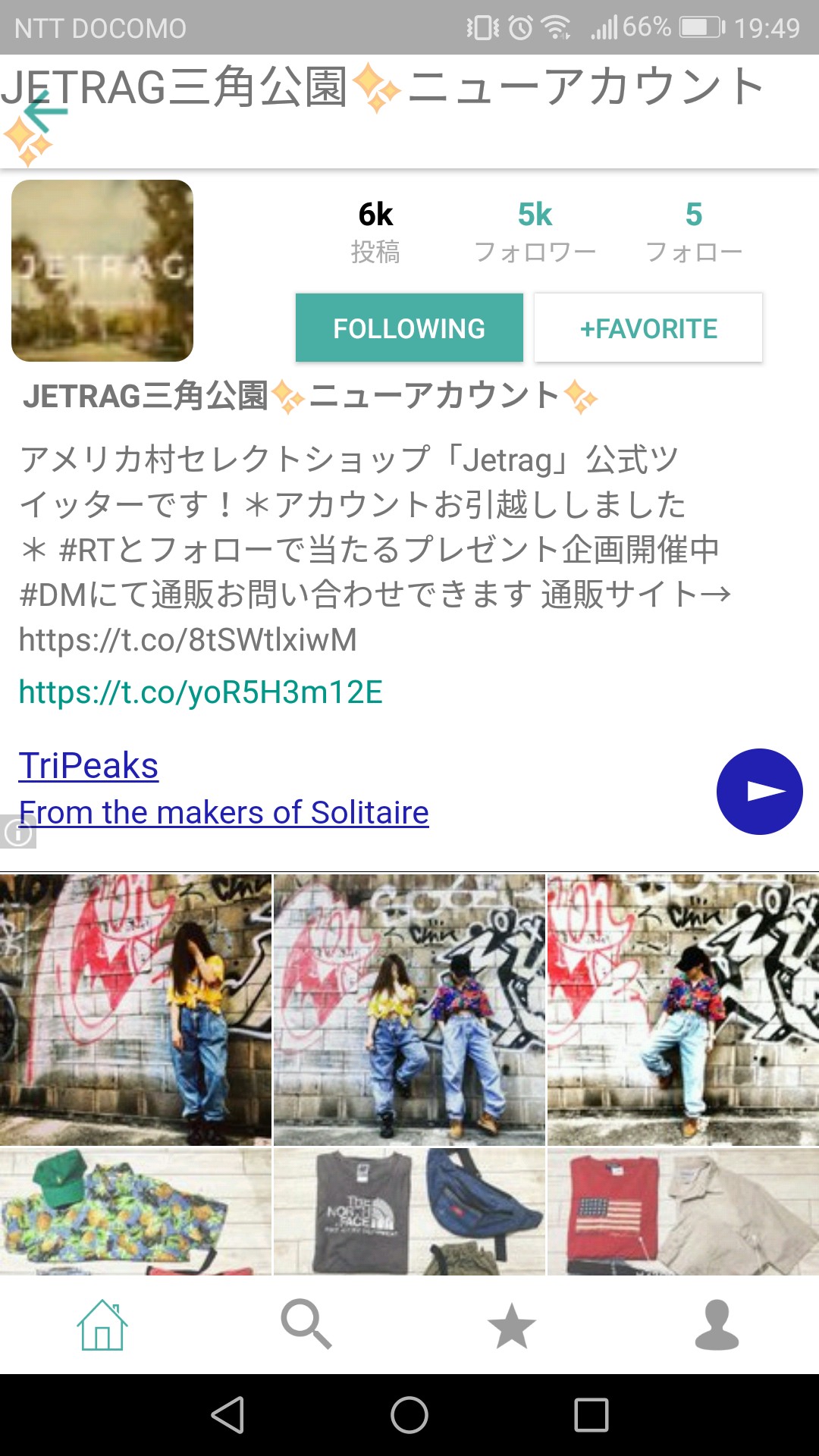This screenshot has width=819, height=1456.
Task: Switch to the profile tab
Action: pyautogui.click(x=717, y=1325)
